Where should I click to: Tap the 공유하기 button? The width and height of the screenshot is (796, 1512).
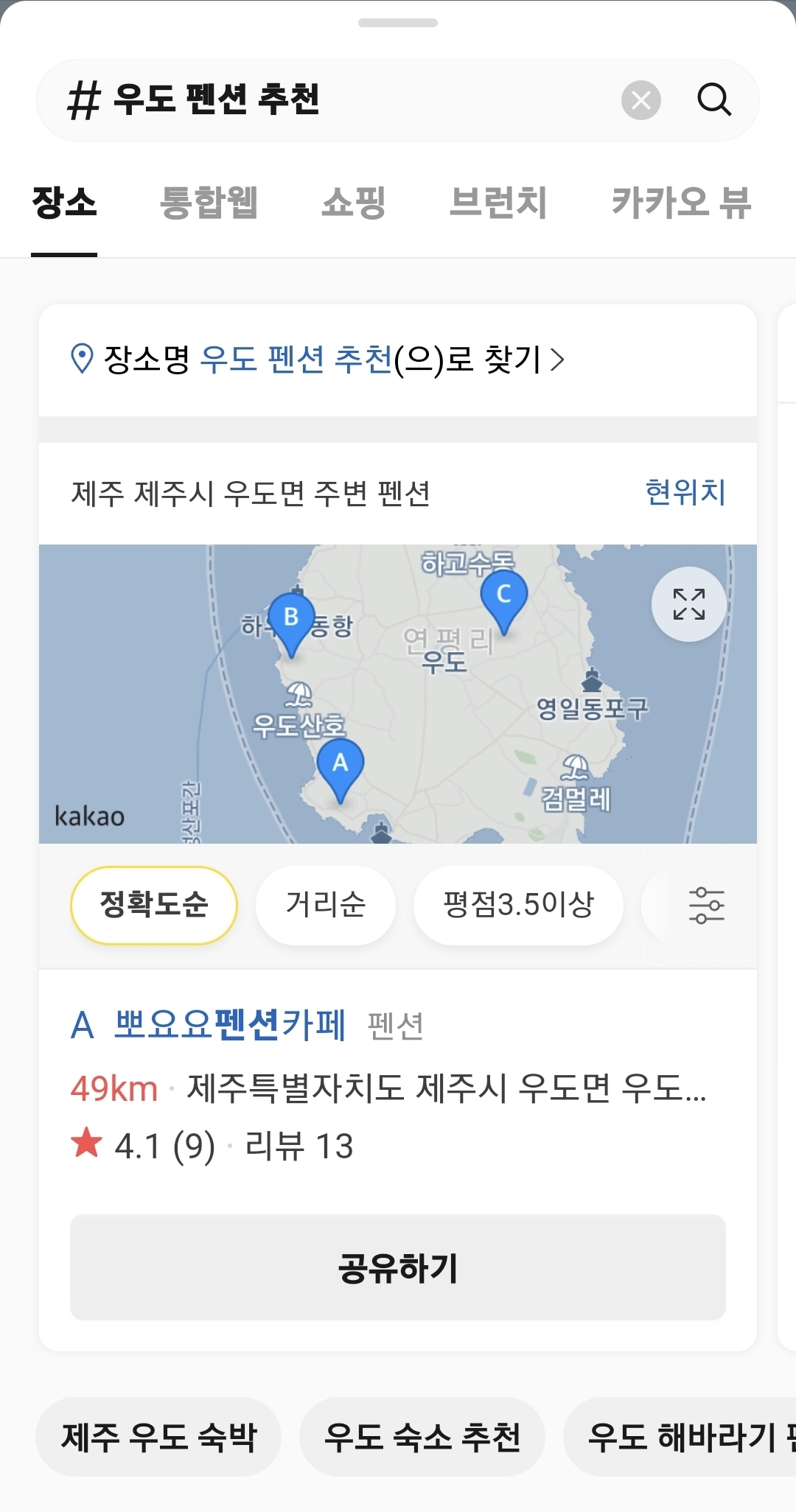[x=398, y=1267]
